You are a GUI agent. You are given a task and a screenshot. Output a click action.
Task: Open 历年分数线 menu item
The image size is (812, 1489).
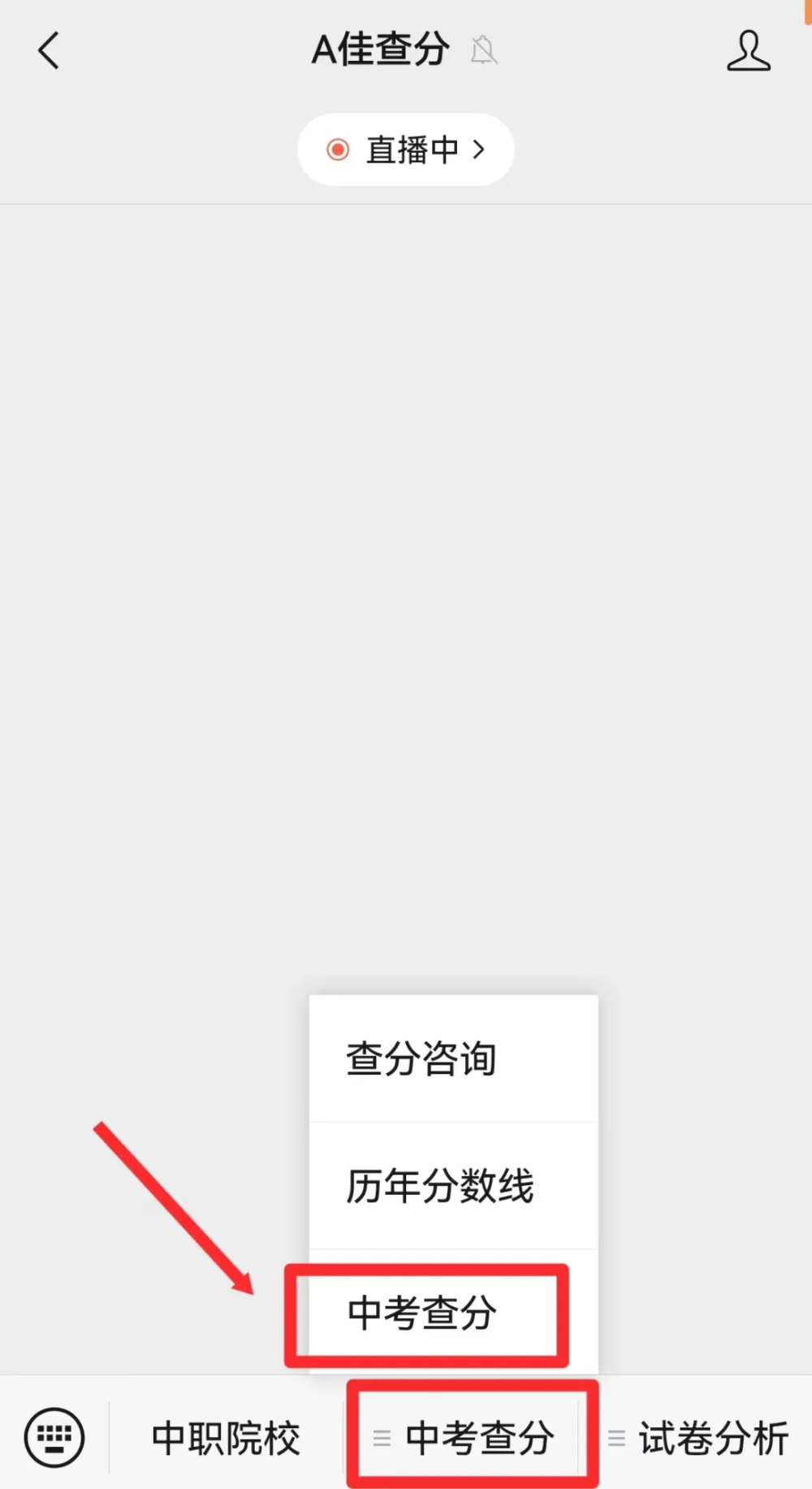[x=453, y=1185]
